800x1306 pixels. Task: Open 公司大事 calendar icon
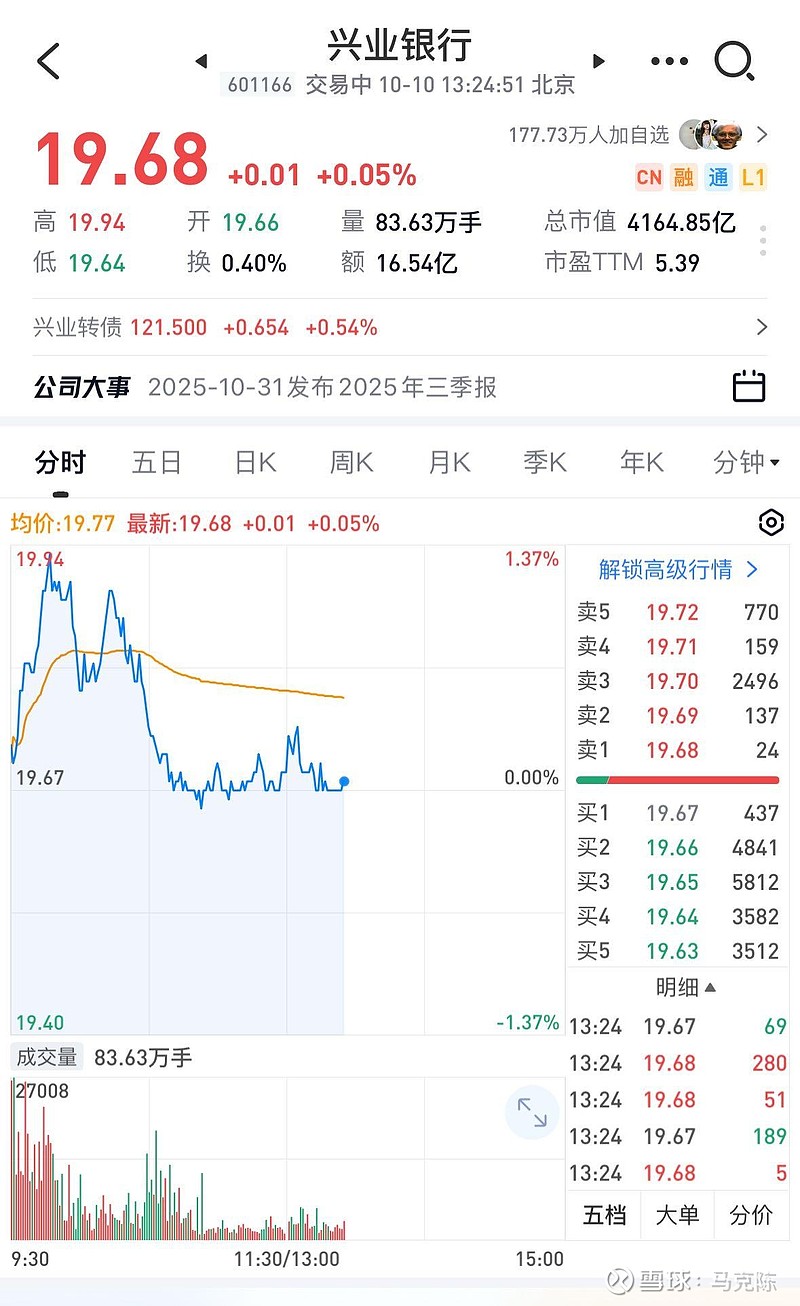point(749,386)
